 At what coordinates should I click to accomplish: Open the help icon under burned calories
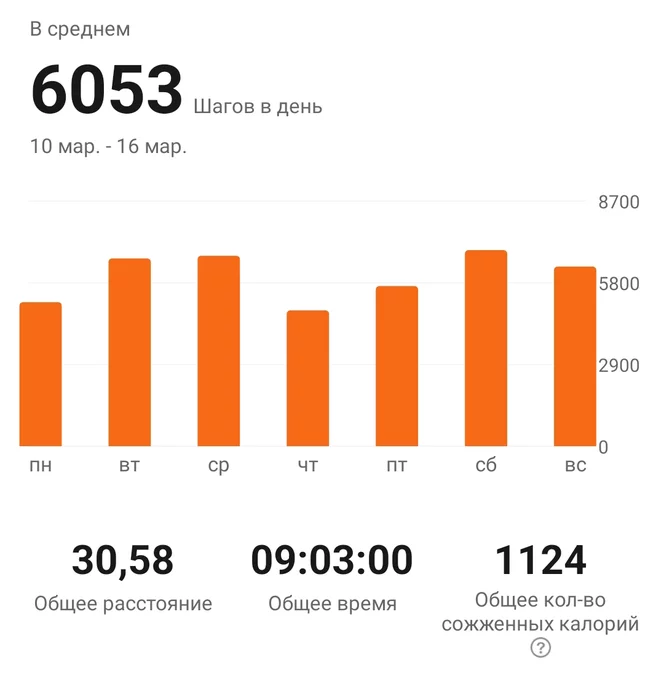(541, 649)
